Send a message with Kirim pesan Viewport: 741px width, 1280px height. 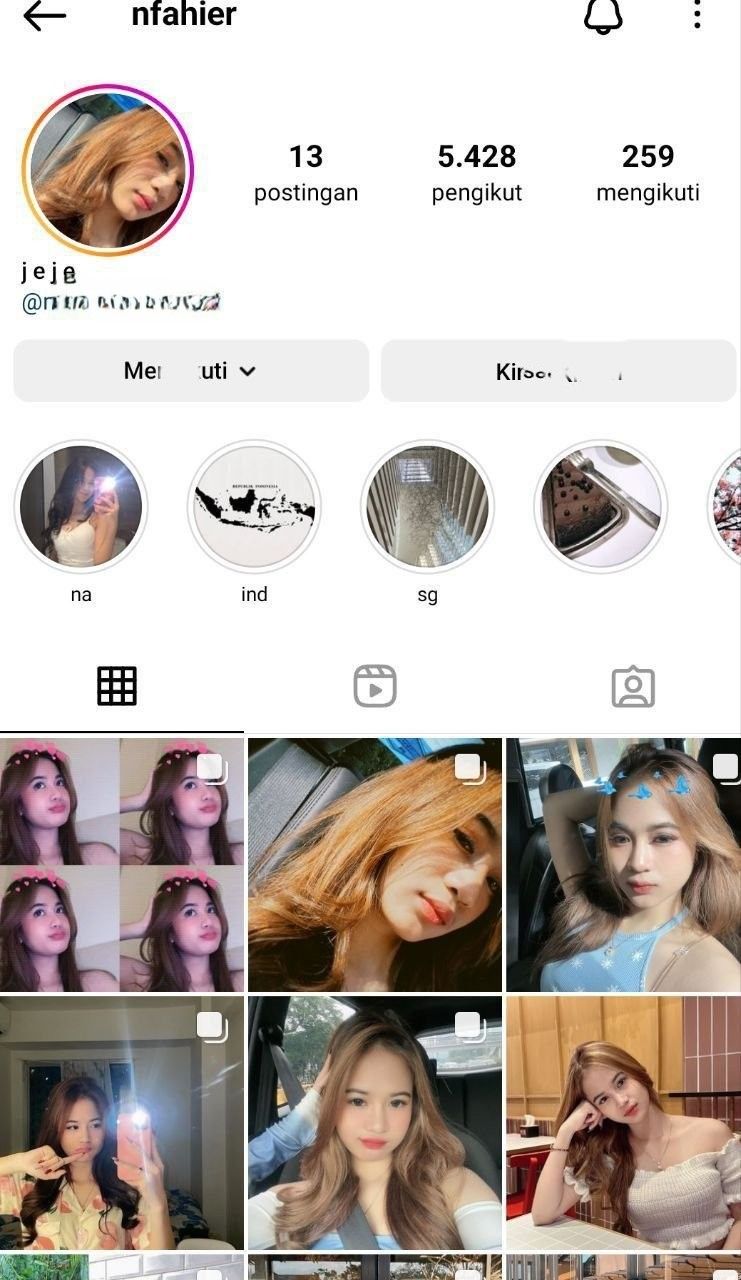pos(558,371)
